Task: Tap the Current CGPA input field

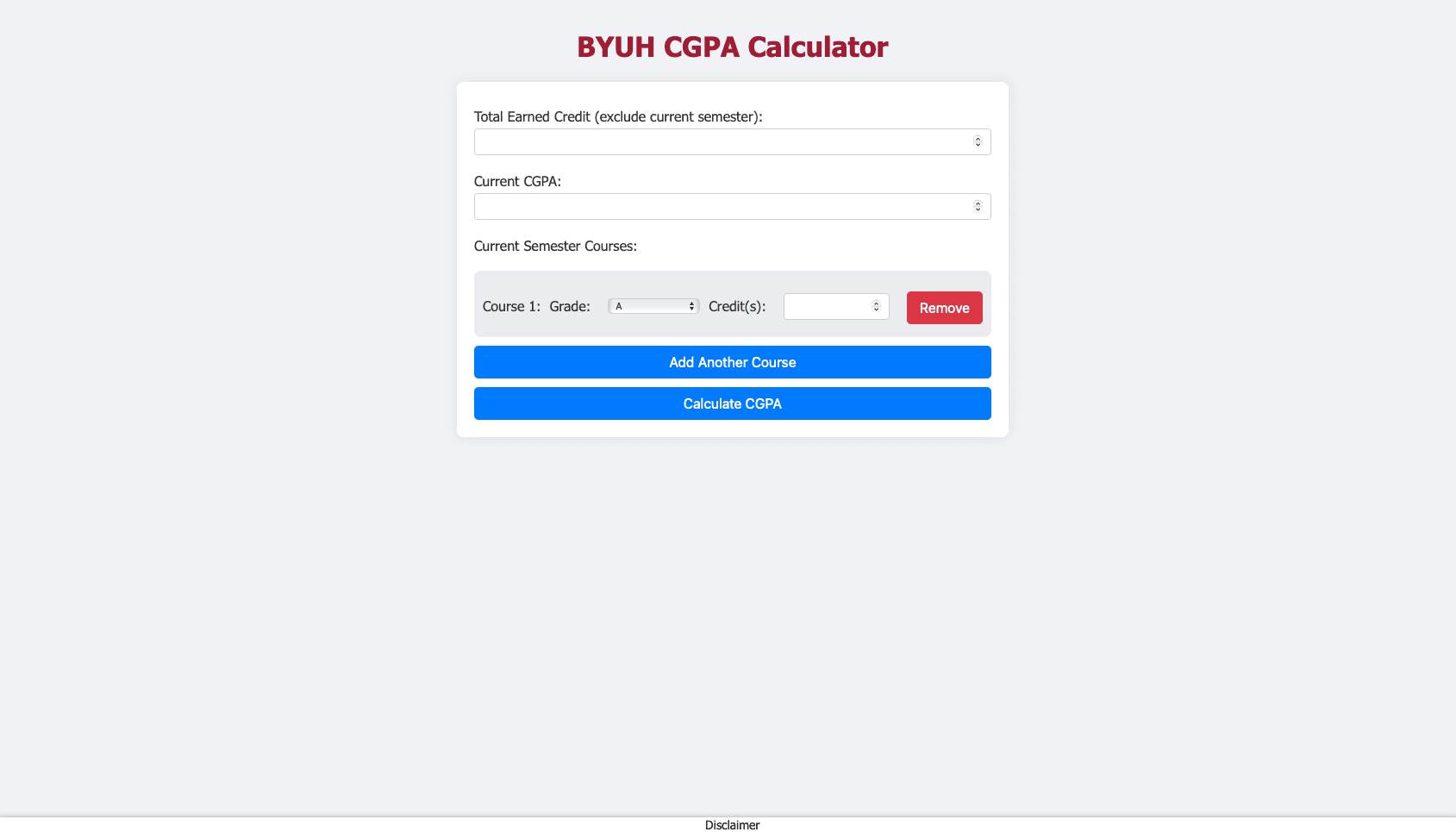Action: click(722, 207)
